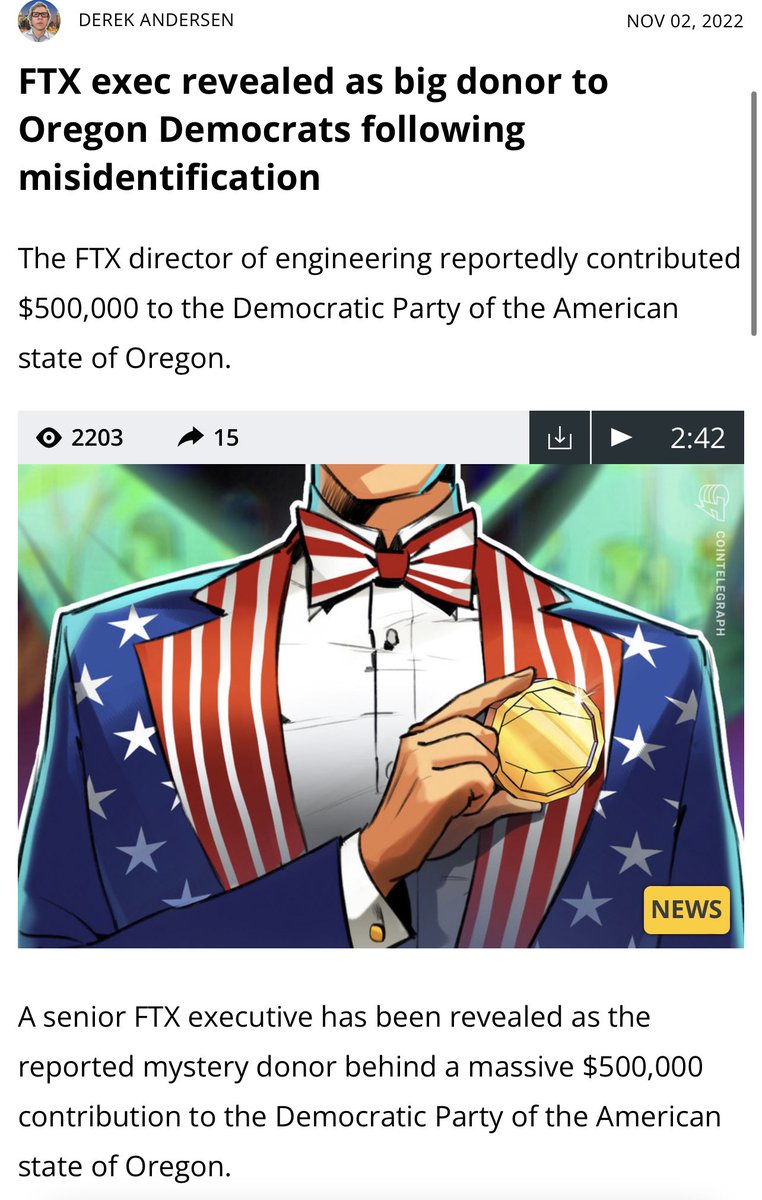Viewport: 762px width, 1200px height.
Task: Open author Derek Andersen's profile
Action: (x=155, y=20)
